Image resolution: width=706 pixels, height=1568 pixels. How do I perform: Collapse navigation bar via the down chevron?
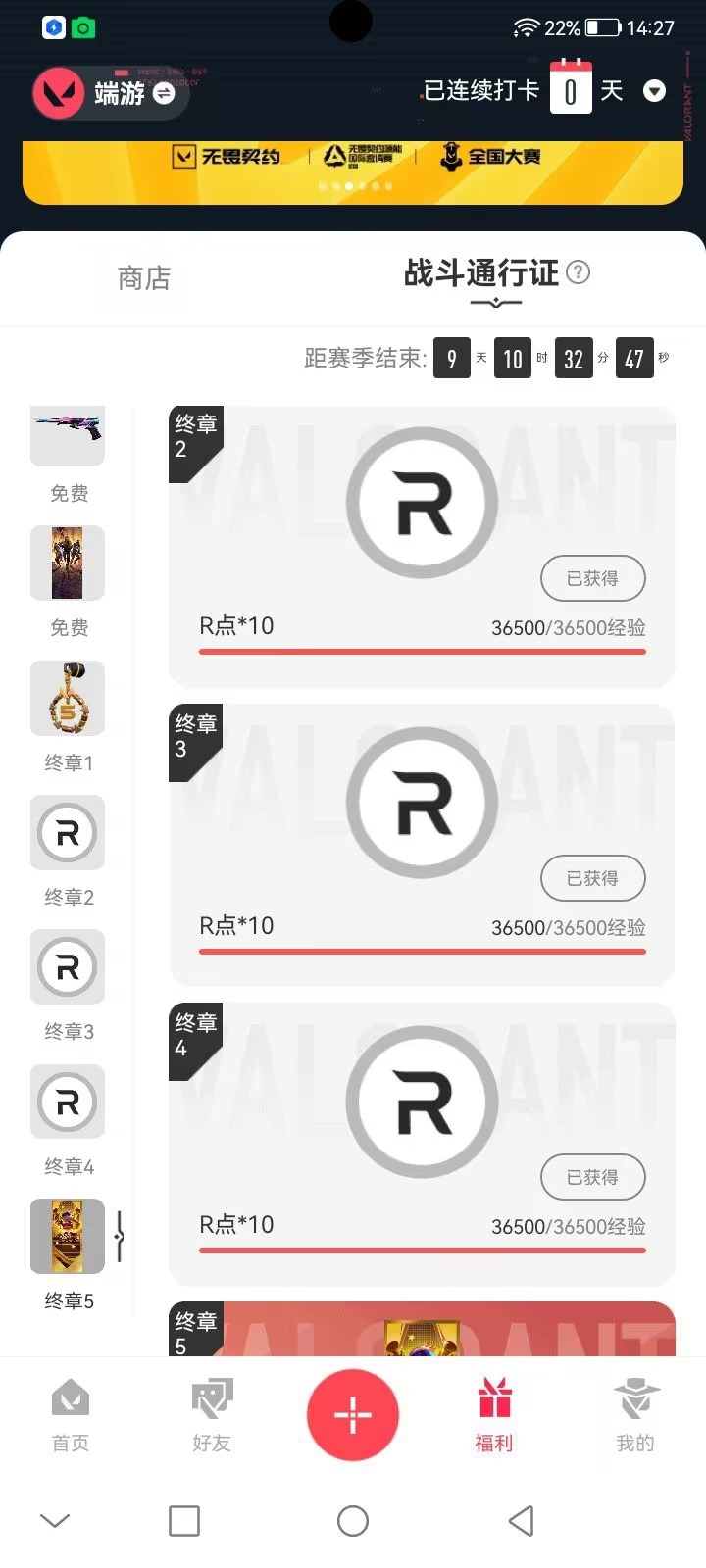[55, 1521]
